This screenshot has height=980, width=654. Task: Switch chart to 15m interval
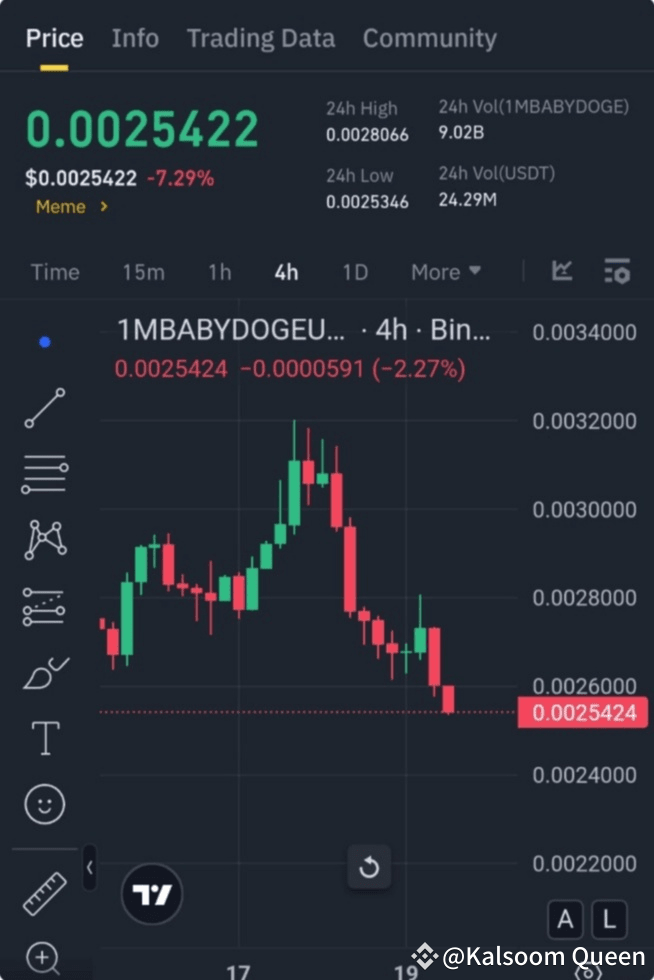coord(144,272)
